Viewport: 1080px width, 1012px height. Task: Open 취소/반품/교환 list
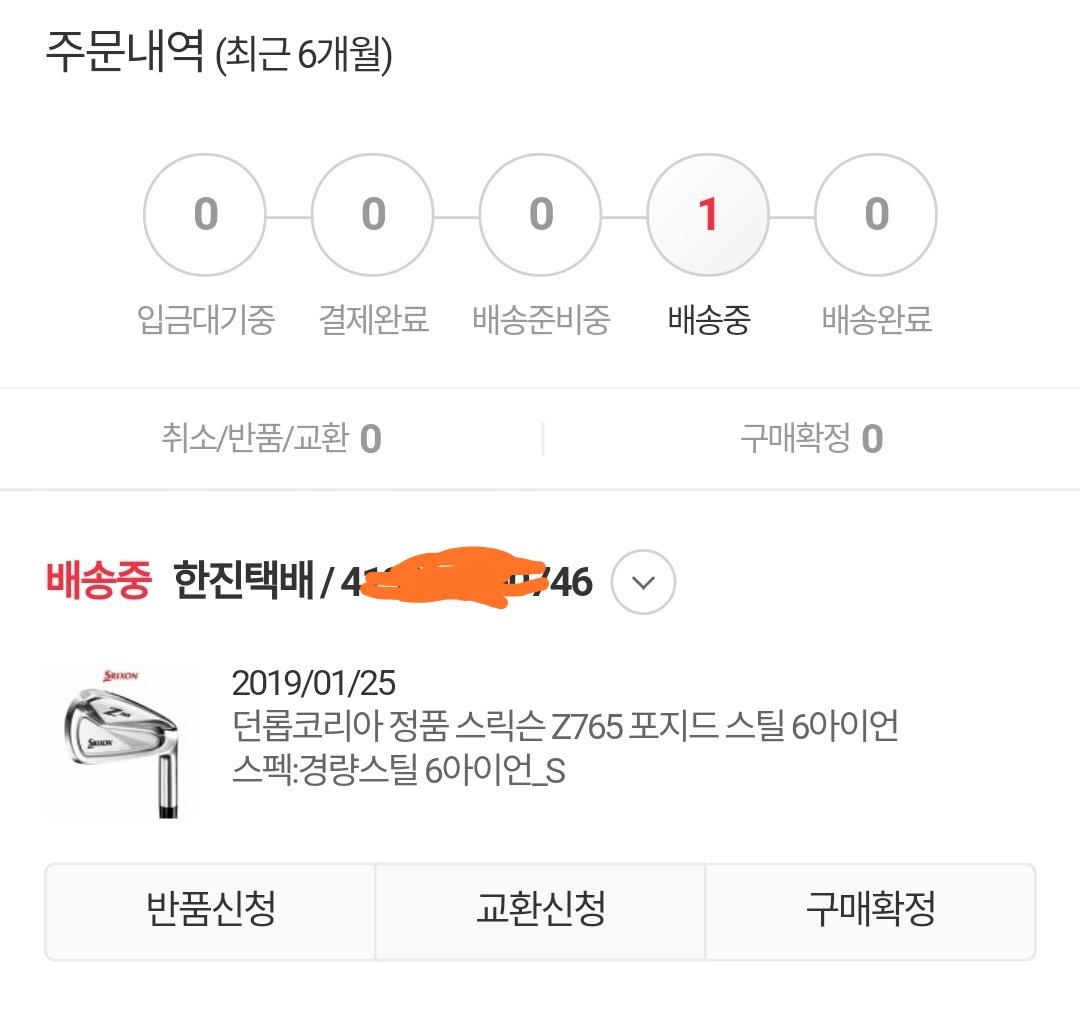pyautogui.click(x=271, y=439)
